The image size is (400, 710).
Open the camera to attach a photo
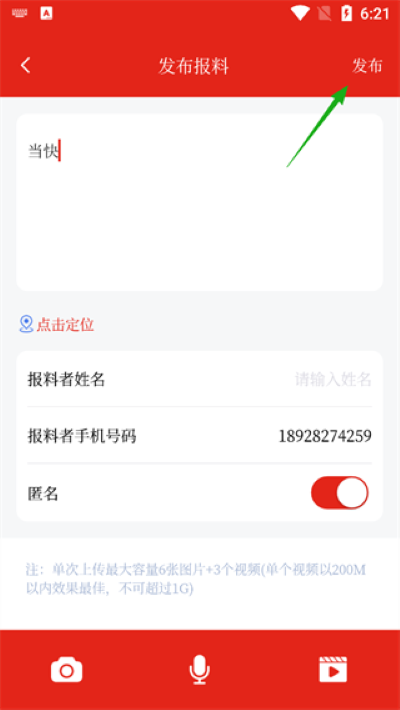click(x=67, y=670)
